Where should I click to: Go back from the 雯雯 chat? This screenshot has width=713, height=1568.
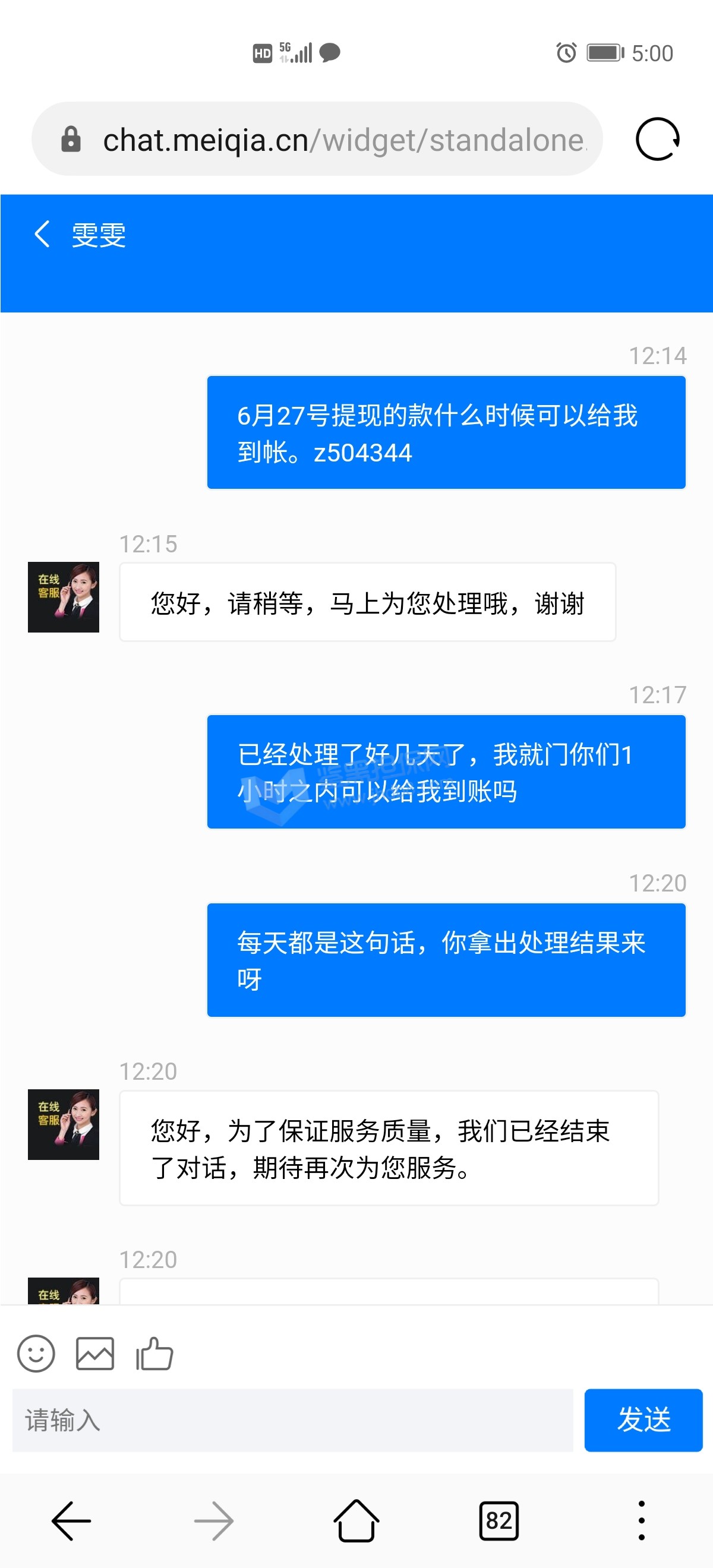42,235
